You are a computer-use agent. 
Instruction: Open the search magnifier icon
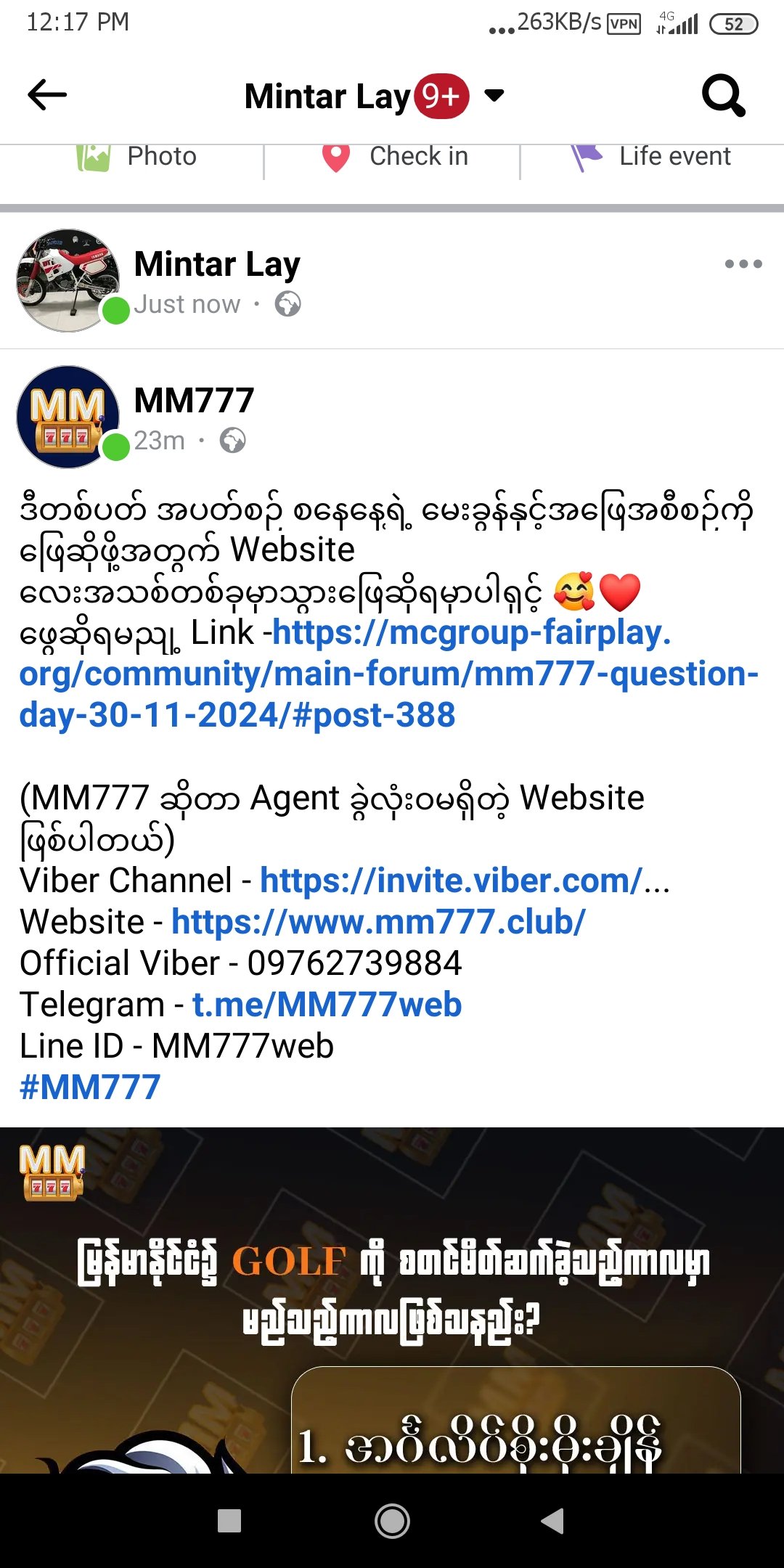[723, 95]
